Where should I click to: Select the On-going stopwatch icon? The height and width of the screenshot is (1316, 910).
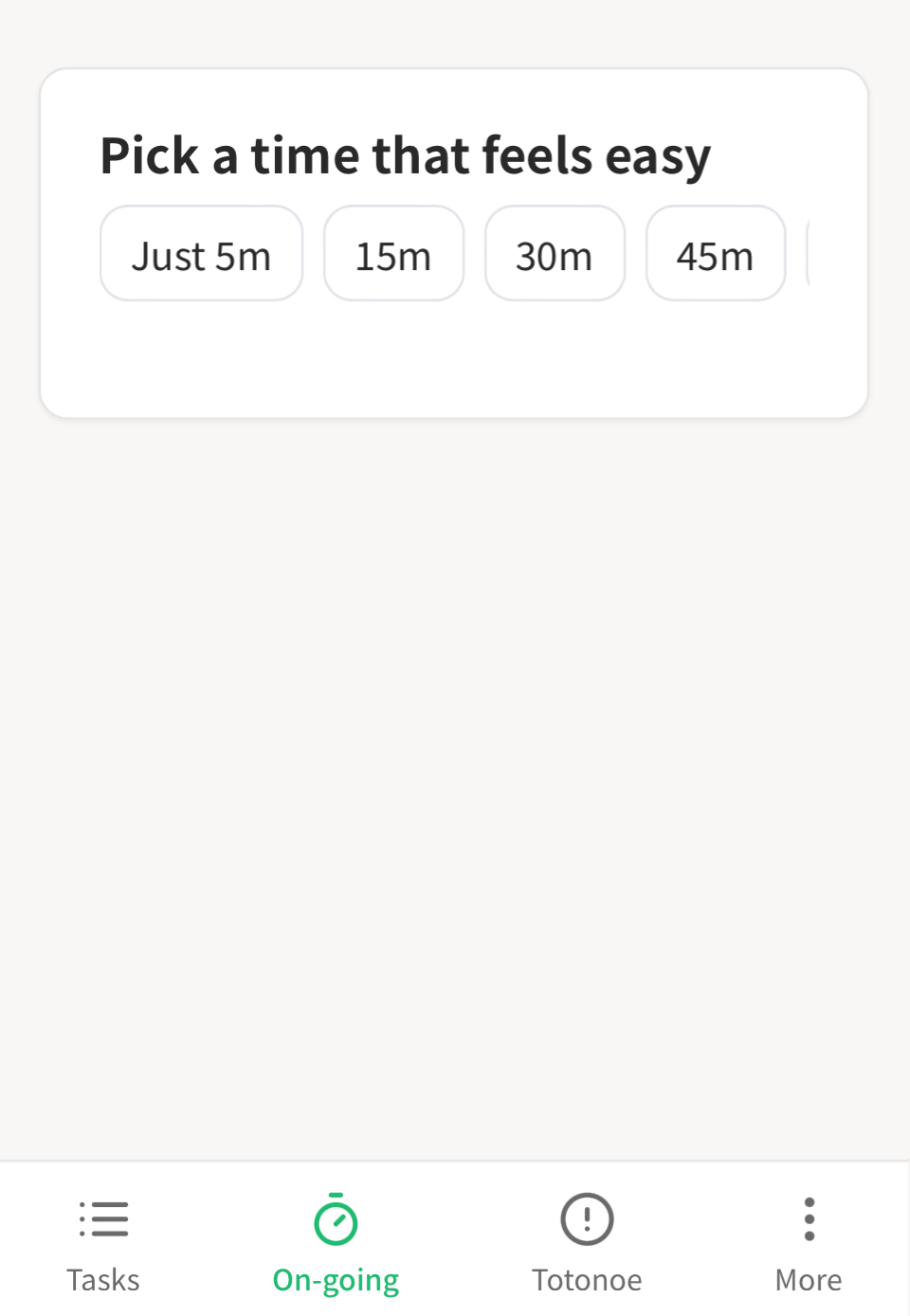tap(335, 1218)
